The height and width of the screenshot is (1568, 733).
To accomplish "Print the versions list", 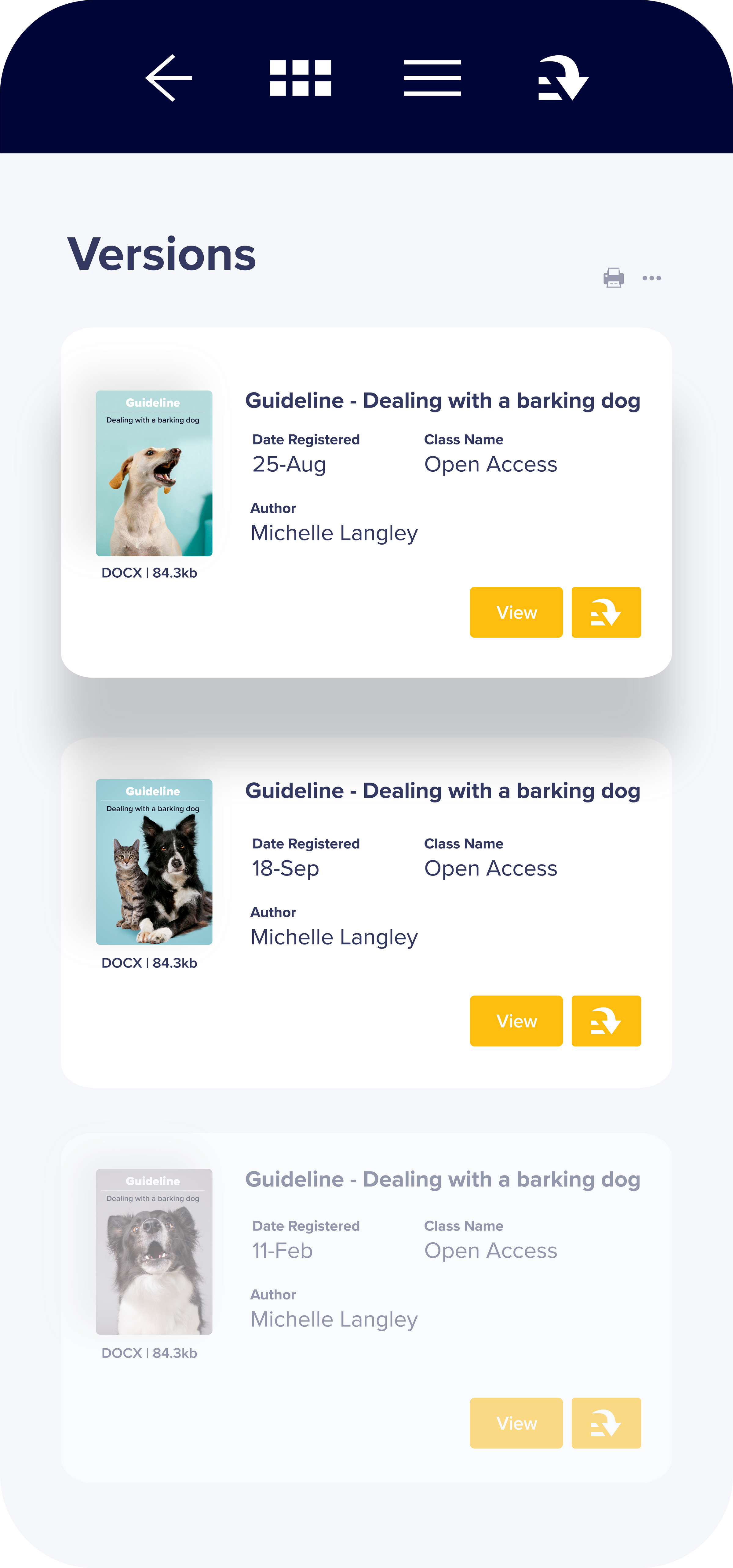I will tap(613, 278).
